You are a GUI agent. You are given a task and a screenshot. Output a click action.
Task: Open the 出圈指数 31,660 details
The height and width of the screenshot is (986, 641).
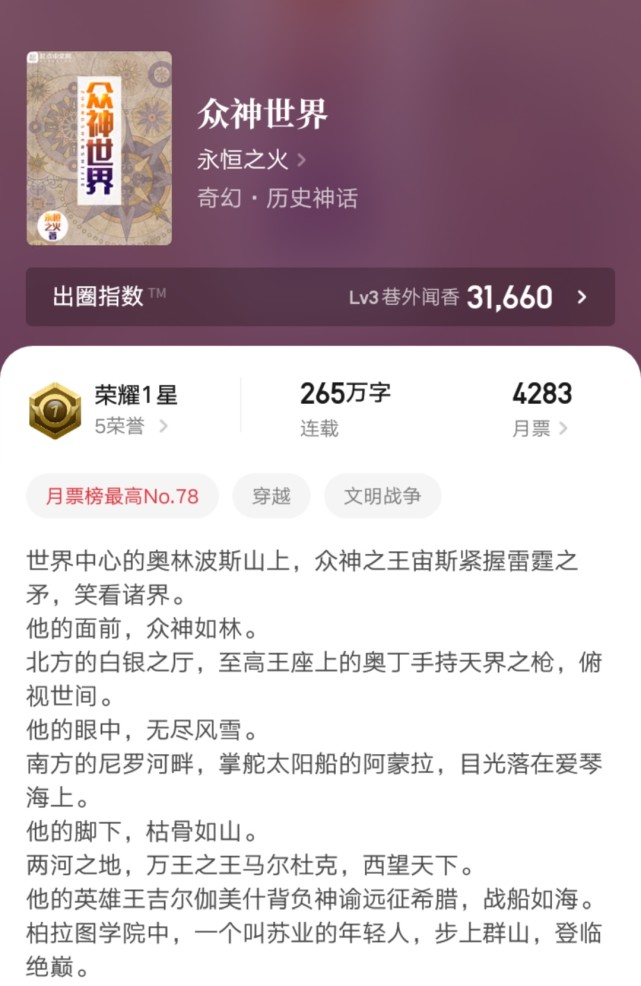pos(320,297)
